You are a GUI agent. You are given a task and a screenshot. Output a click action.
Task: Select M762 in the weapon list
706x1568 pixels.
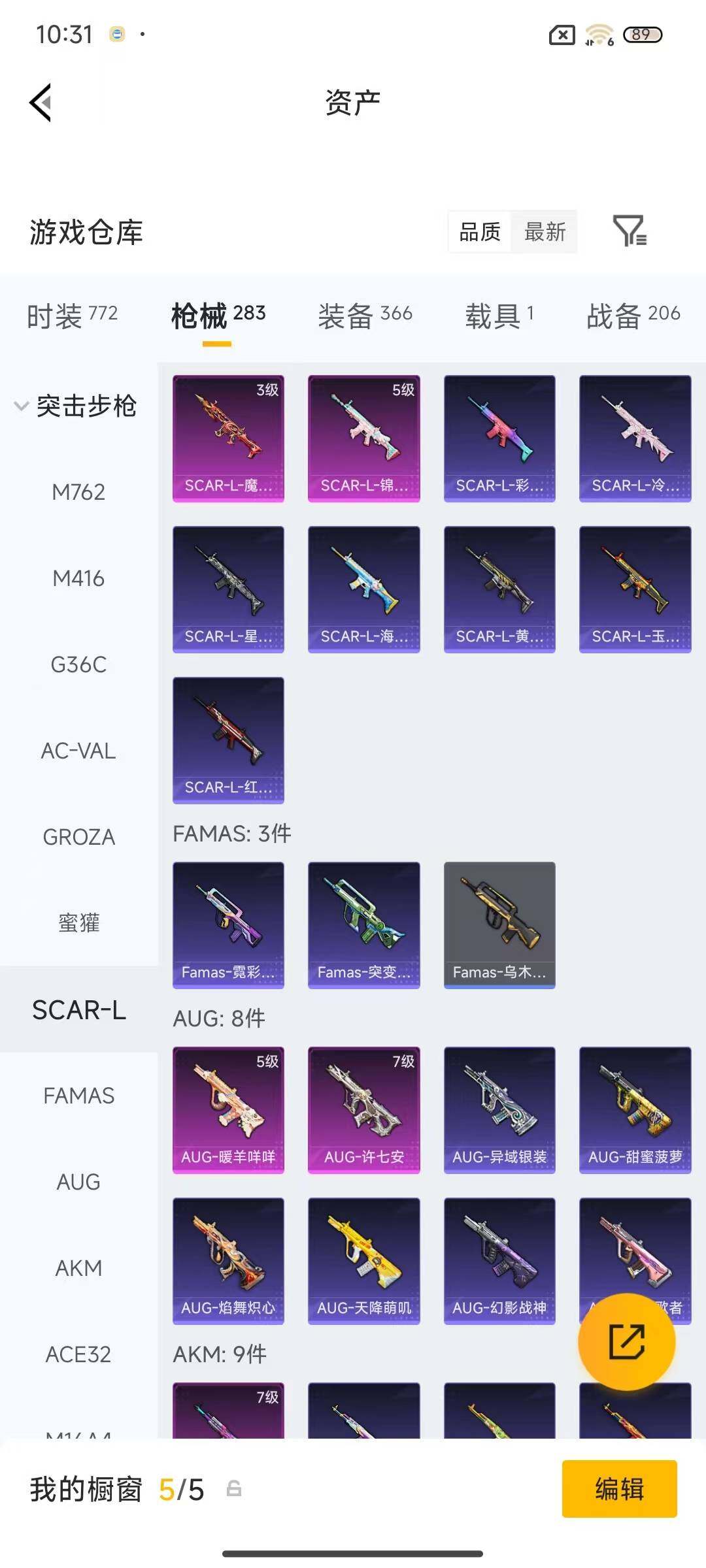[x=78, y=492]
